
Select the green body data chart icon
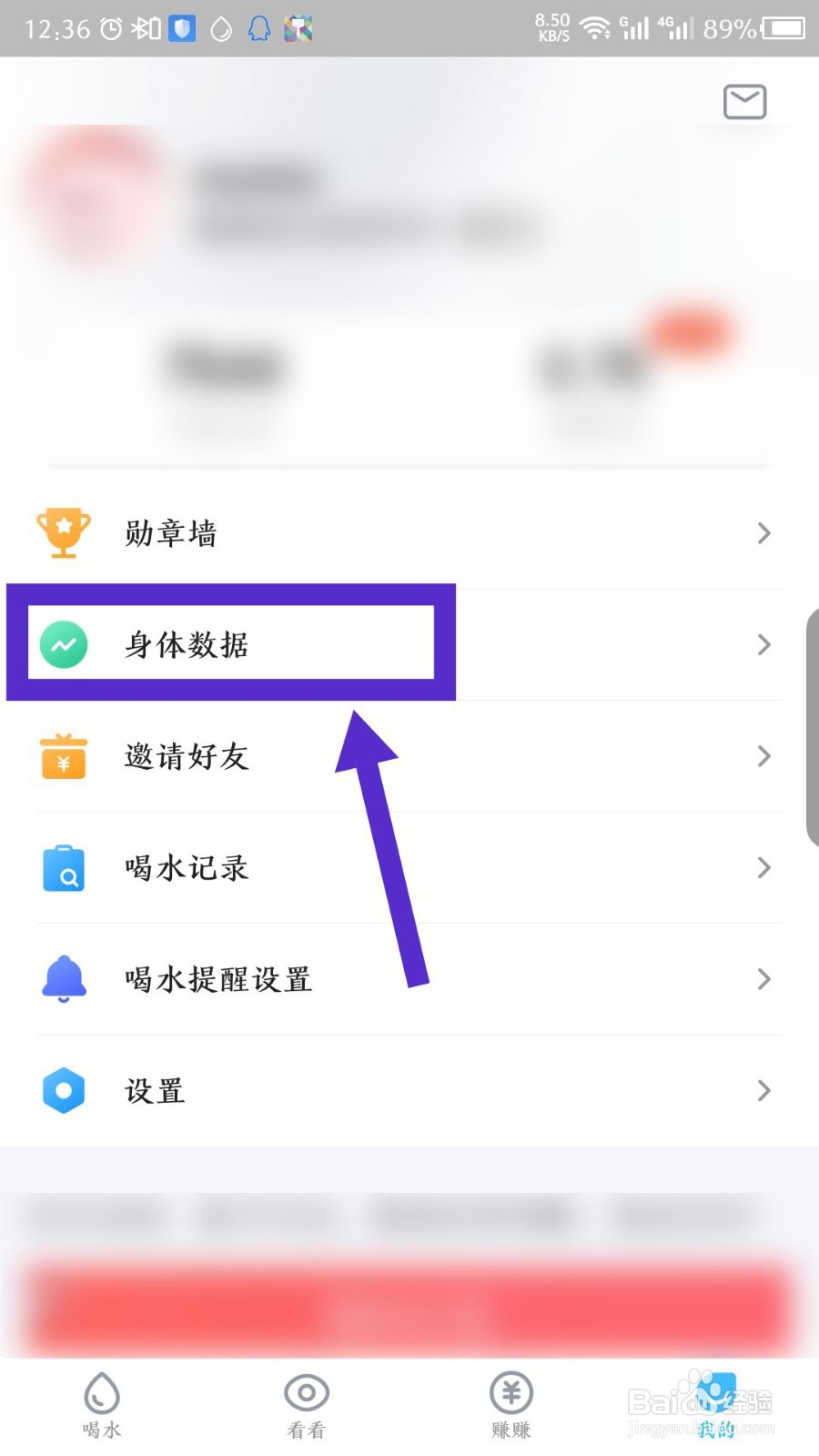coord(64,645)
